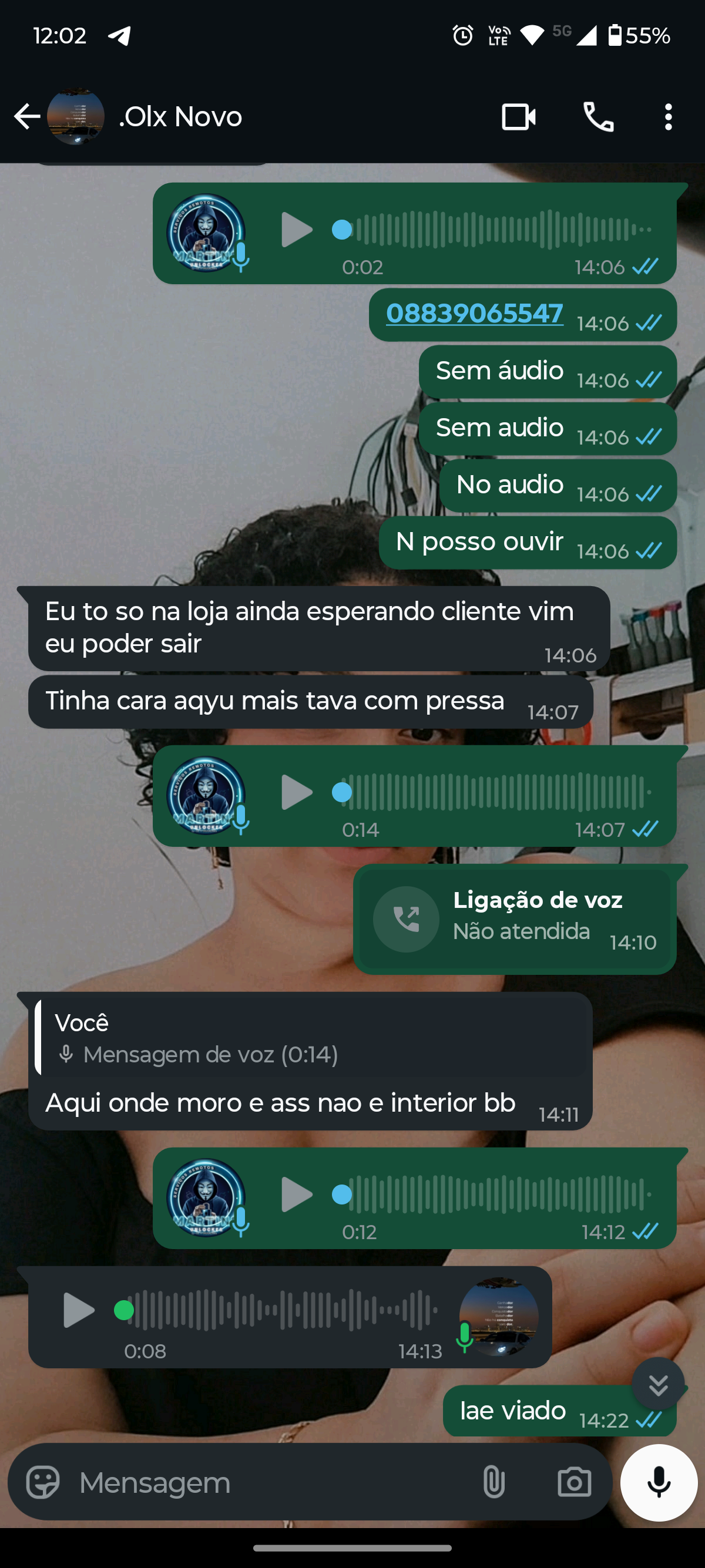Viewport: 705px width, 1568px height.
Task: Record a voice message with the microphone
Action: (659, 1482)
